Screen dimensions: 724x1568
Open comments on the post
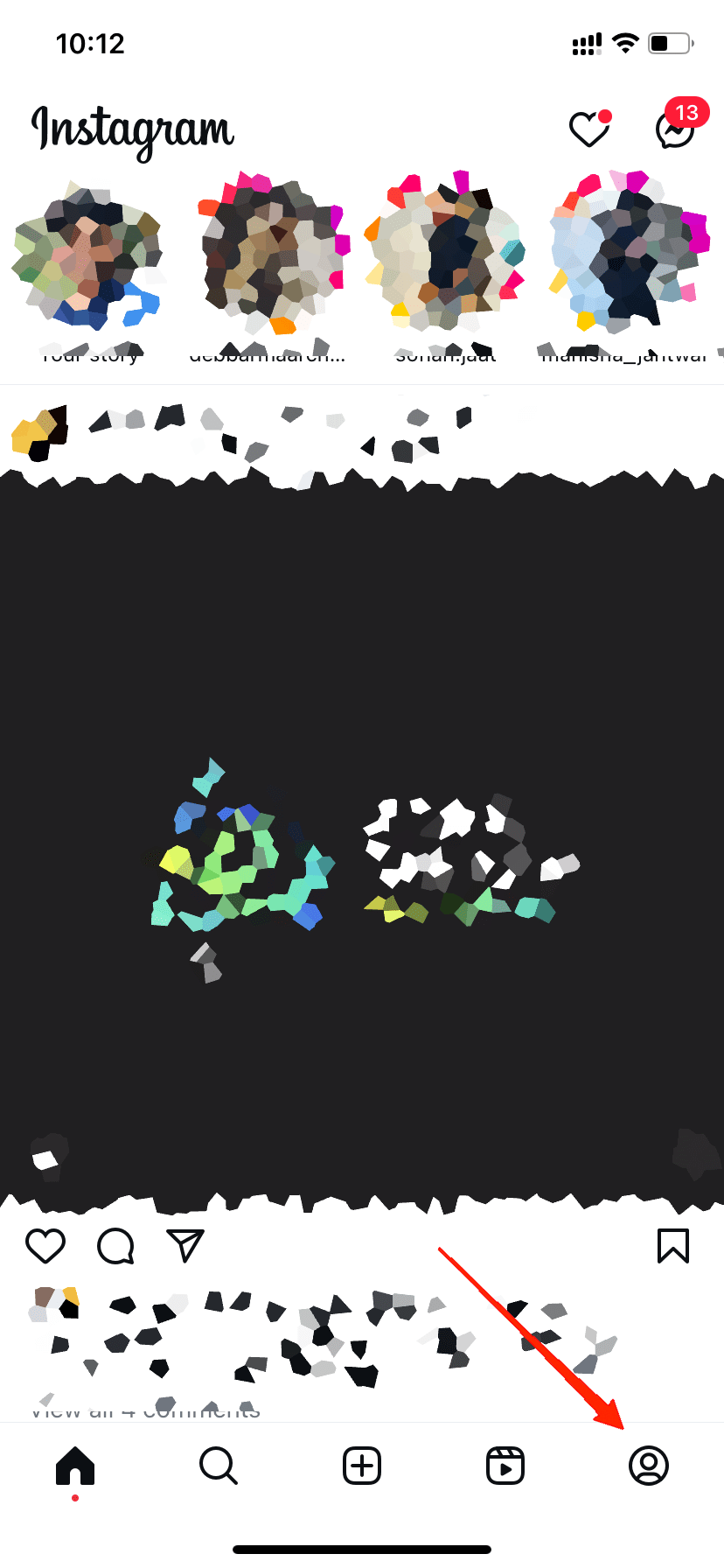click(115, 1245)
